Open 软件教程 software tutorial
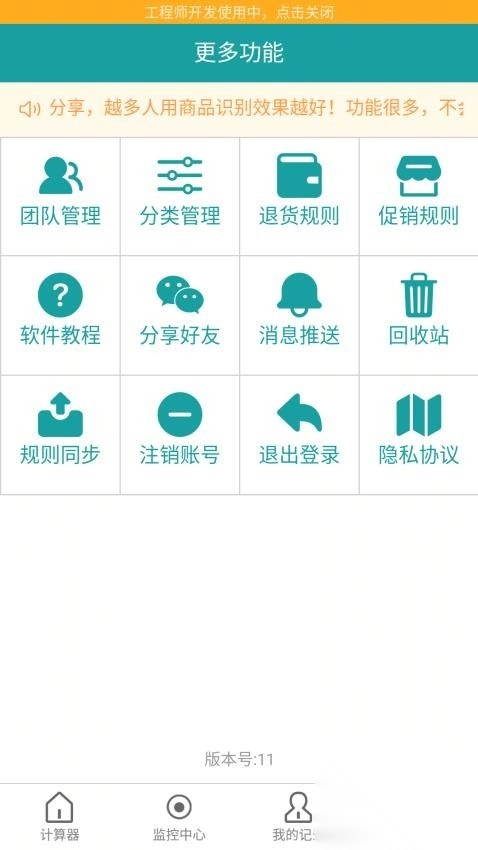Image resolution: width=478 pixels, height=850 pixels. [x=60, y=315]
